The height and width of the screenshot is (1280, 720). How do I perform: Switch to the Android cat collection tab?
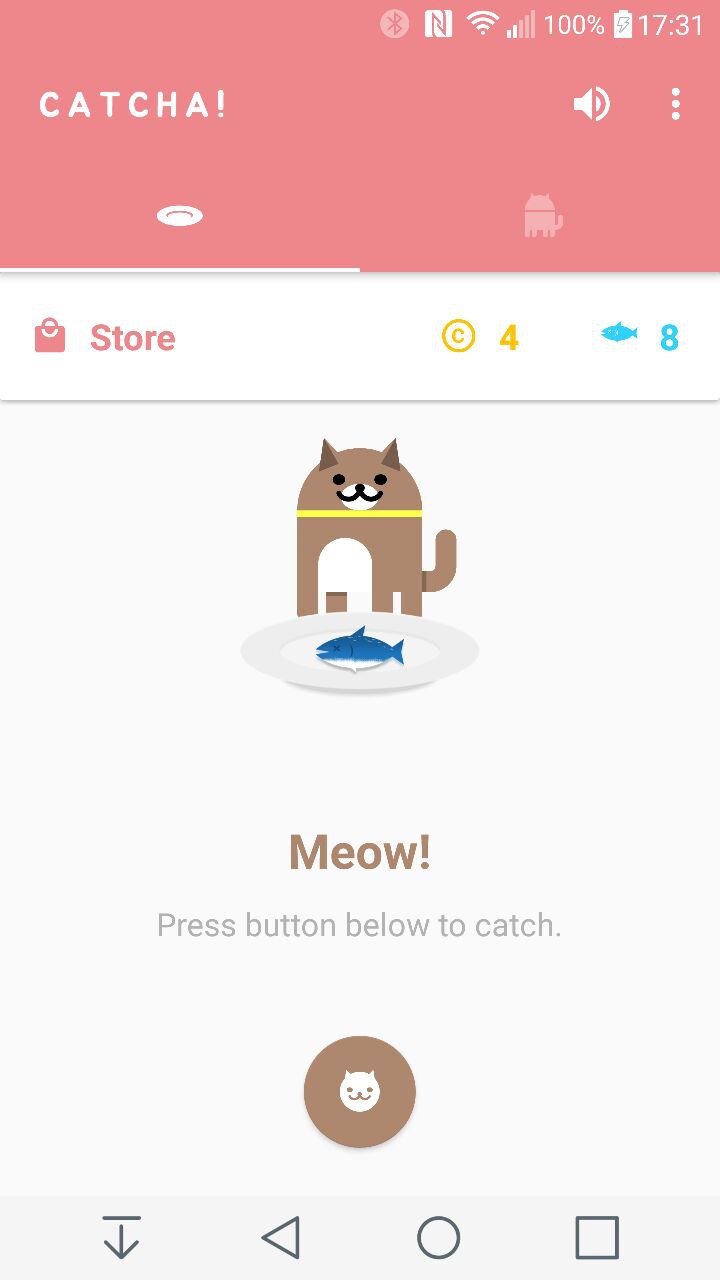542,216
